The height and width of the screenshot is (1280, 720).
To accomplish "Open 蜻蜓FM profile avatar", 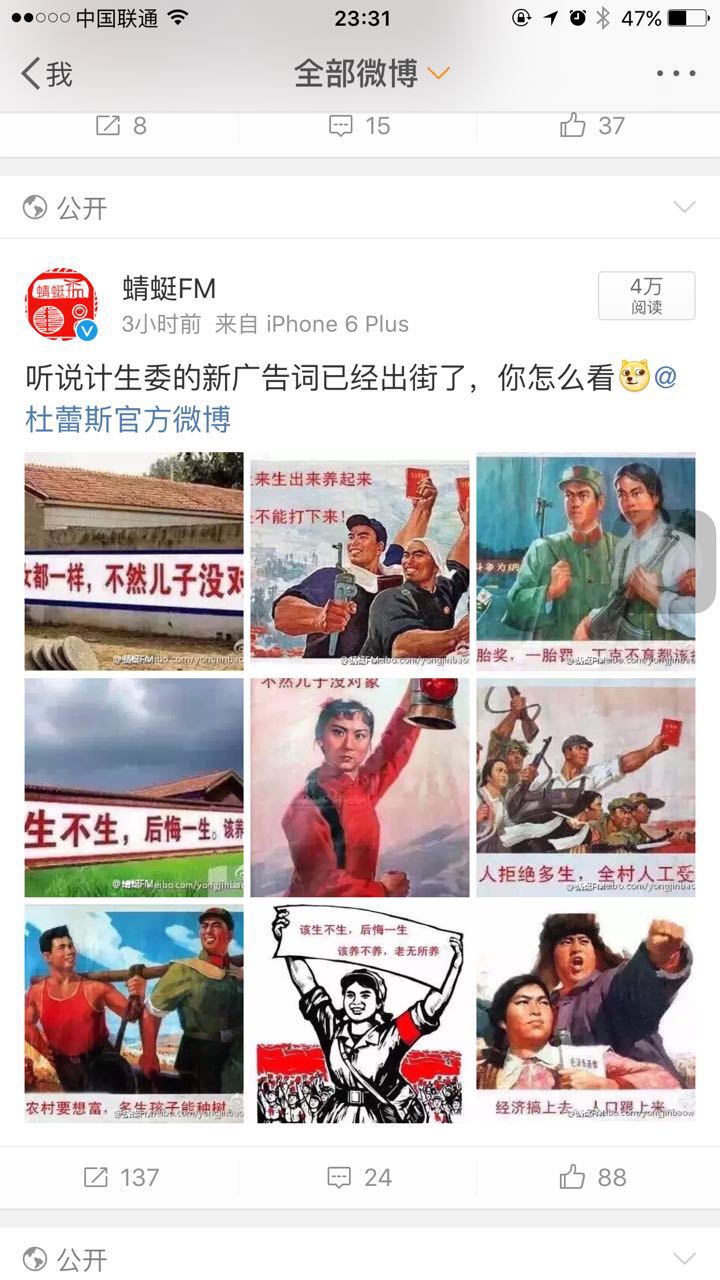I will pos(61,304).
